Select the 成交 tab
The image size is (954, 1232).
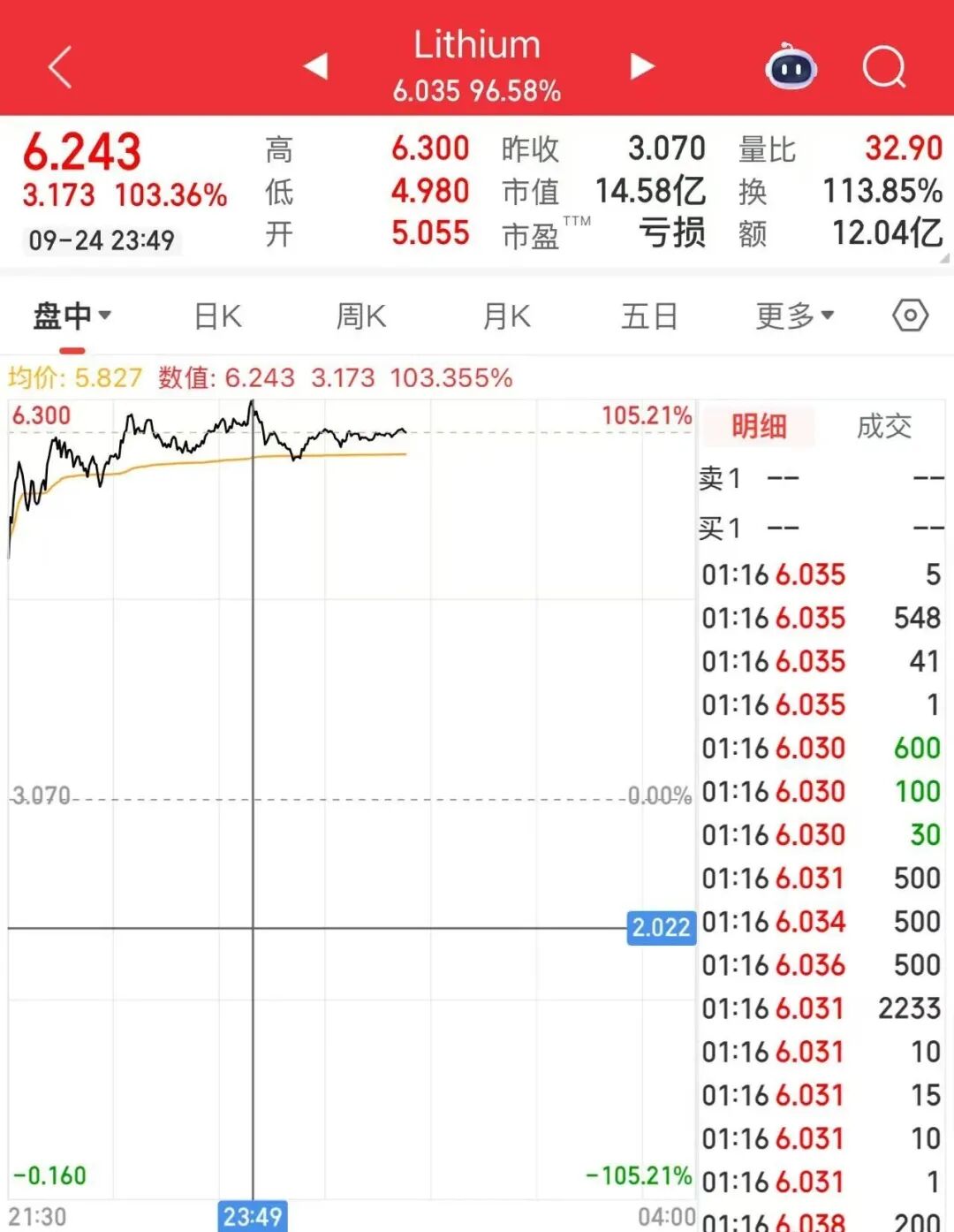[x=884, y=427]
